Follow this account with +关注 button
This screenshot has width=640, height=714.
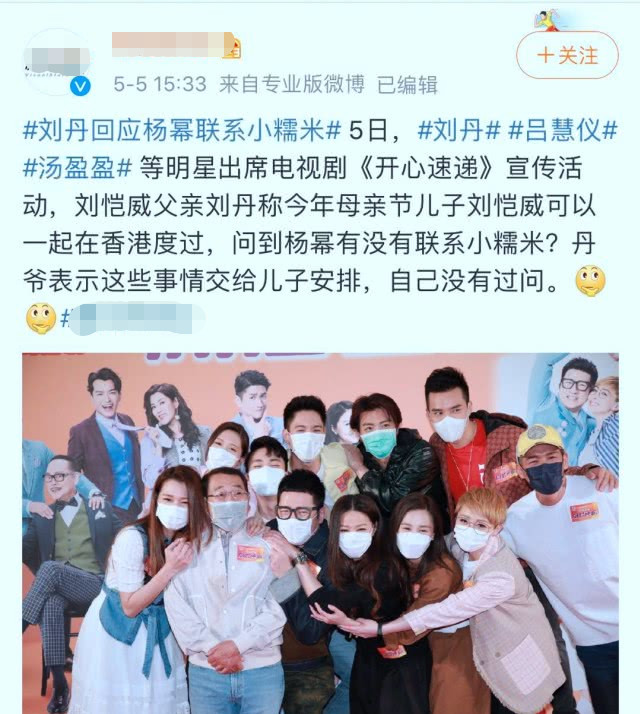pos(567,55)
